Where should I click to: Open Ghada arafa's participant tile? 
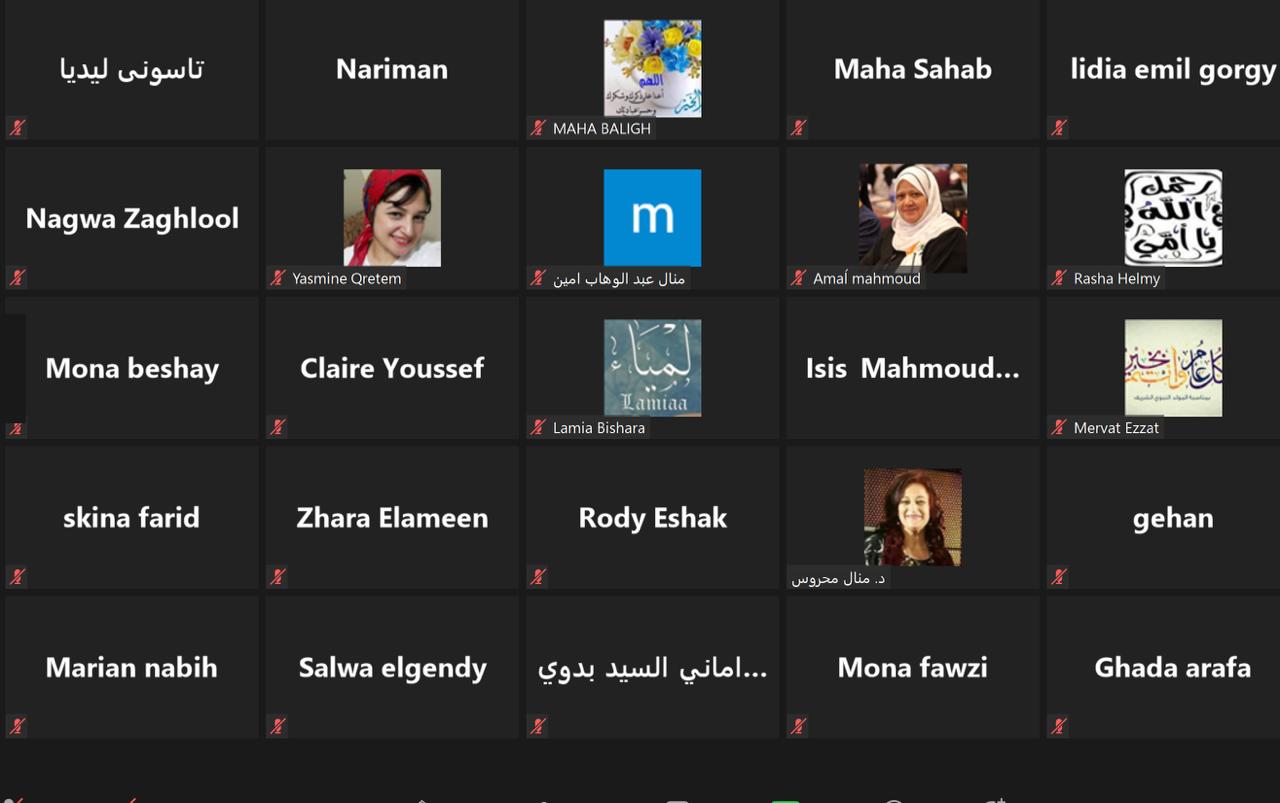(x=1172, y=667)
